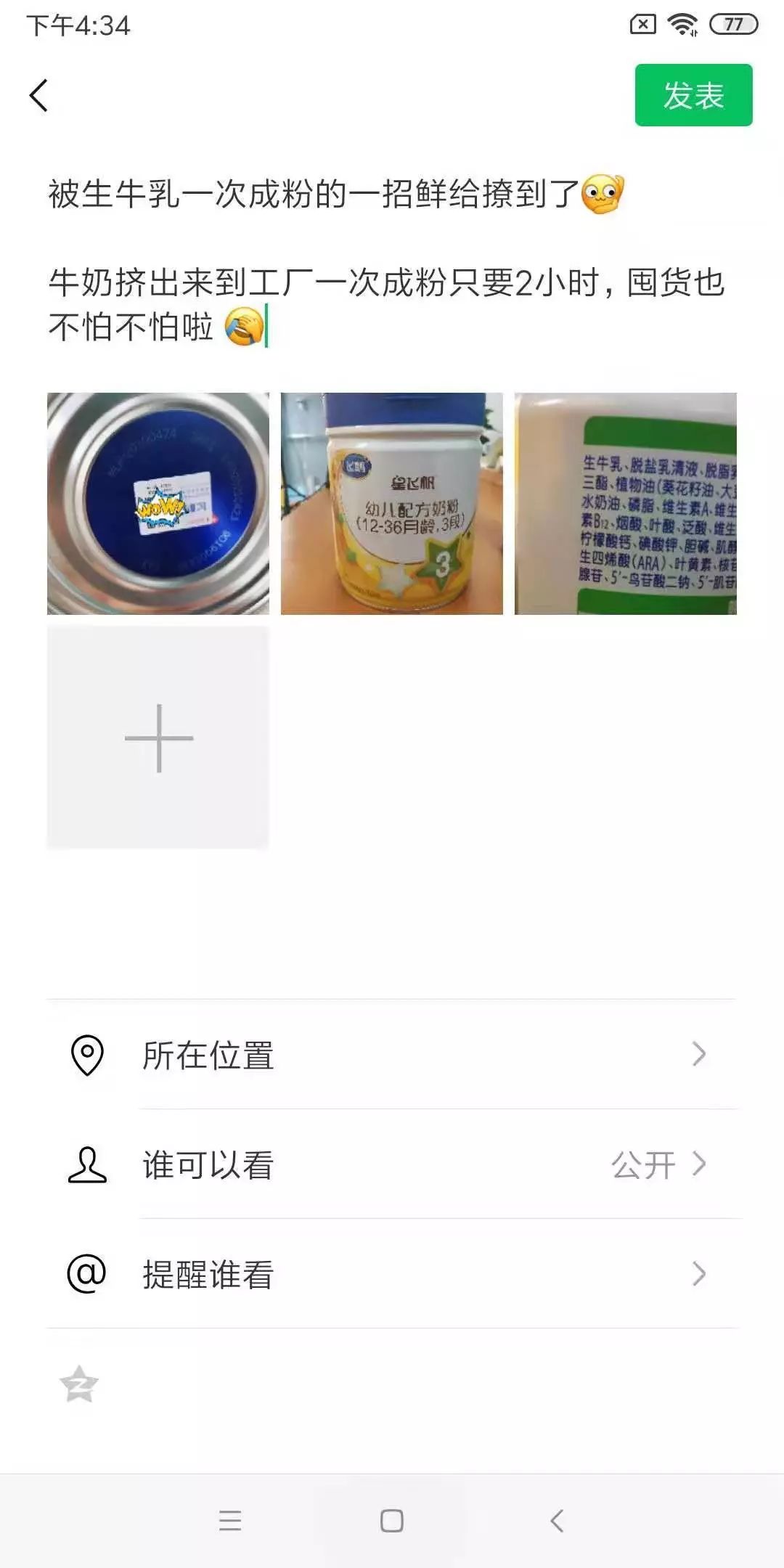Go to the home screen
The image size is (784, 1568).
point(392,1520)
